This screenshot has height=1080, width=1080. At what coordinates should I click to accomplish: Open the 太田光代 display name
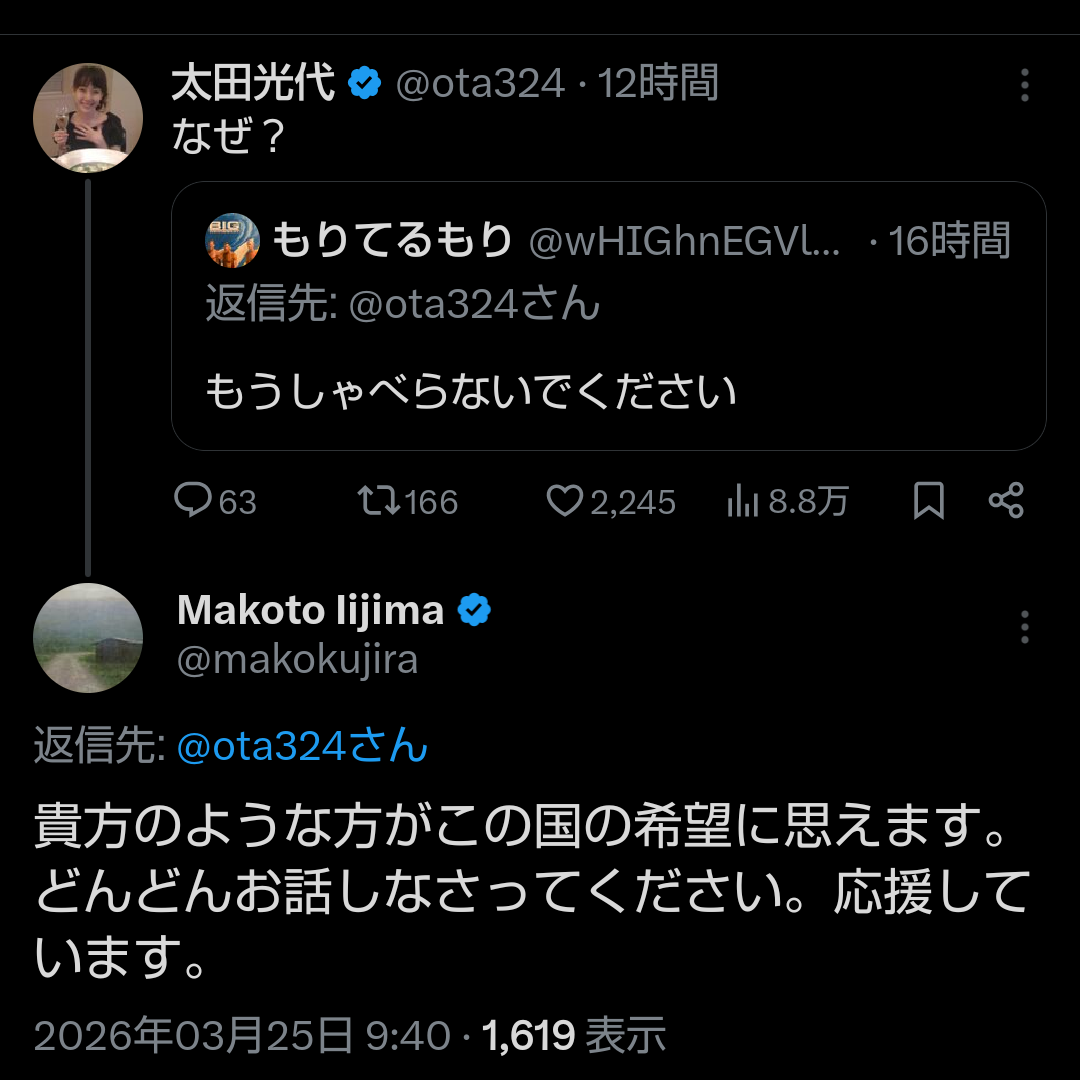click(x=253, y=85)
